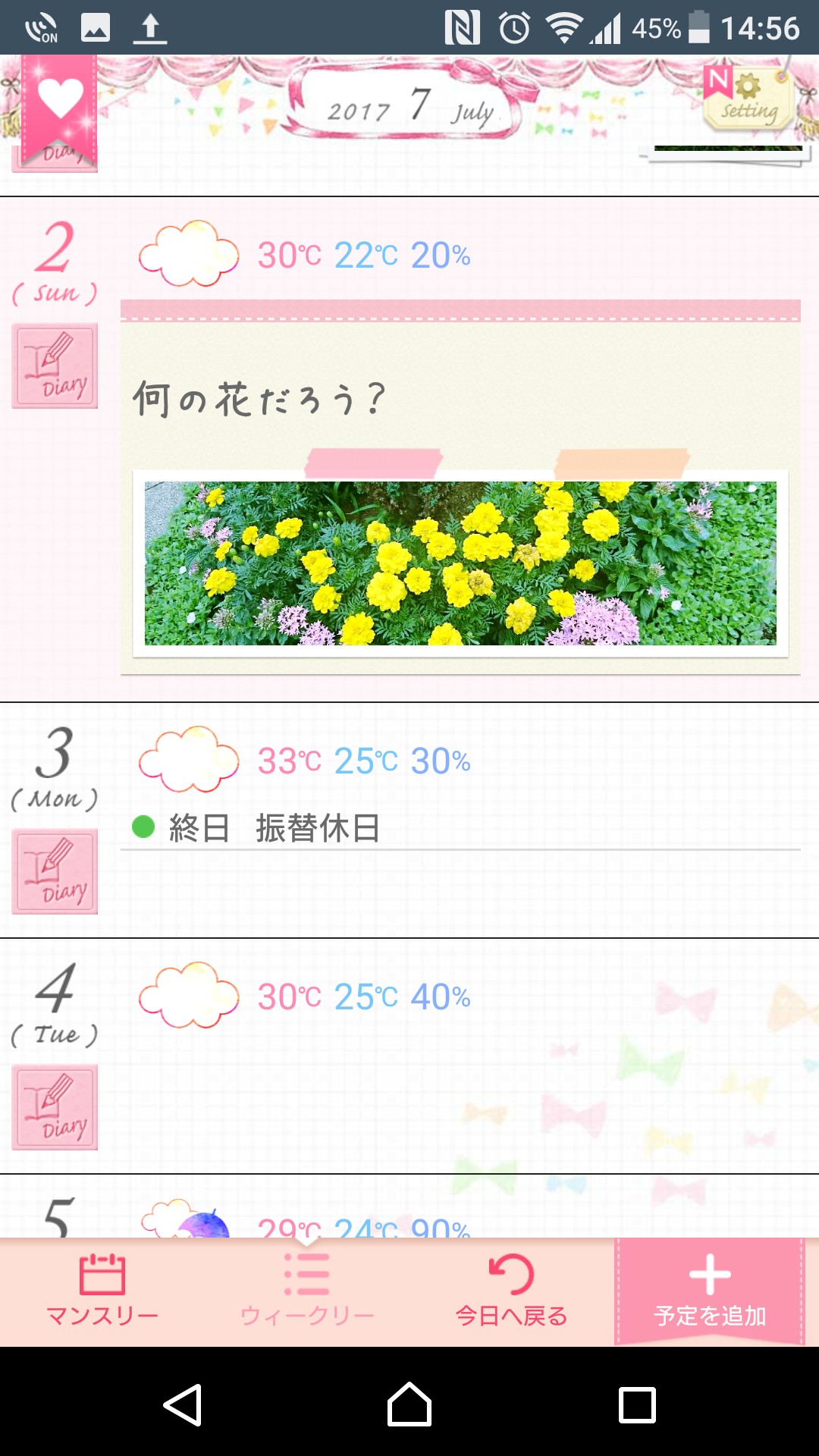Viewport: 819px width, 1456px height.
Task: Open the Setting gear button
Action: 749,99
